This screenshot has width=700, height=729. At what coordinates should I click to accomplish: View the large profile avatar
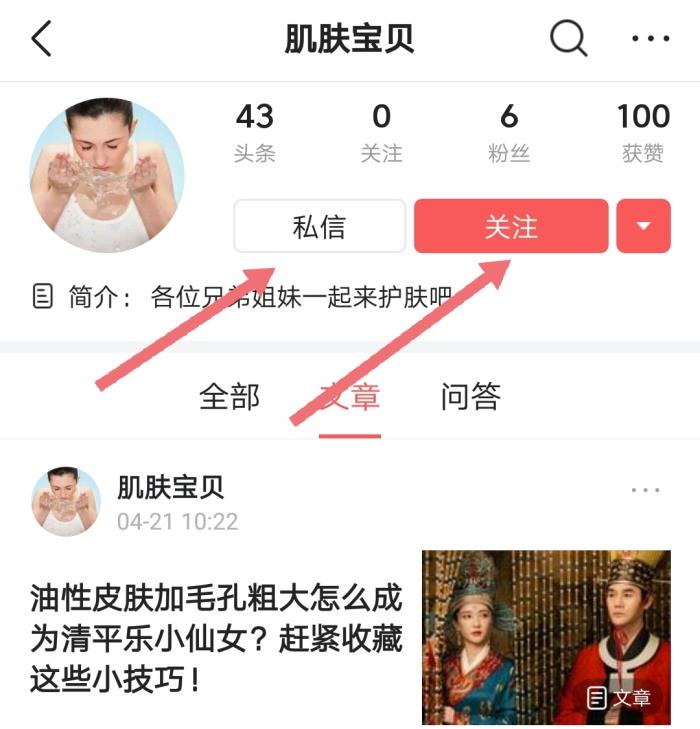pos(107,176)
